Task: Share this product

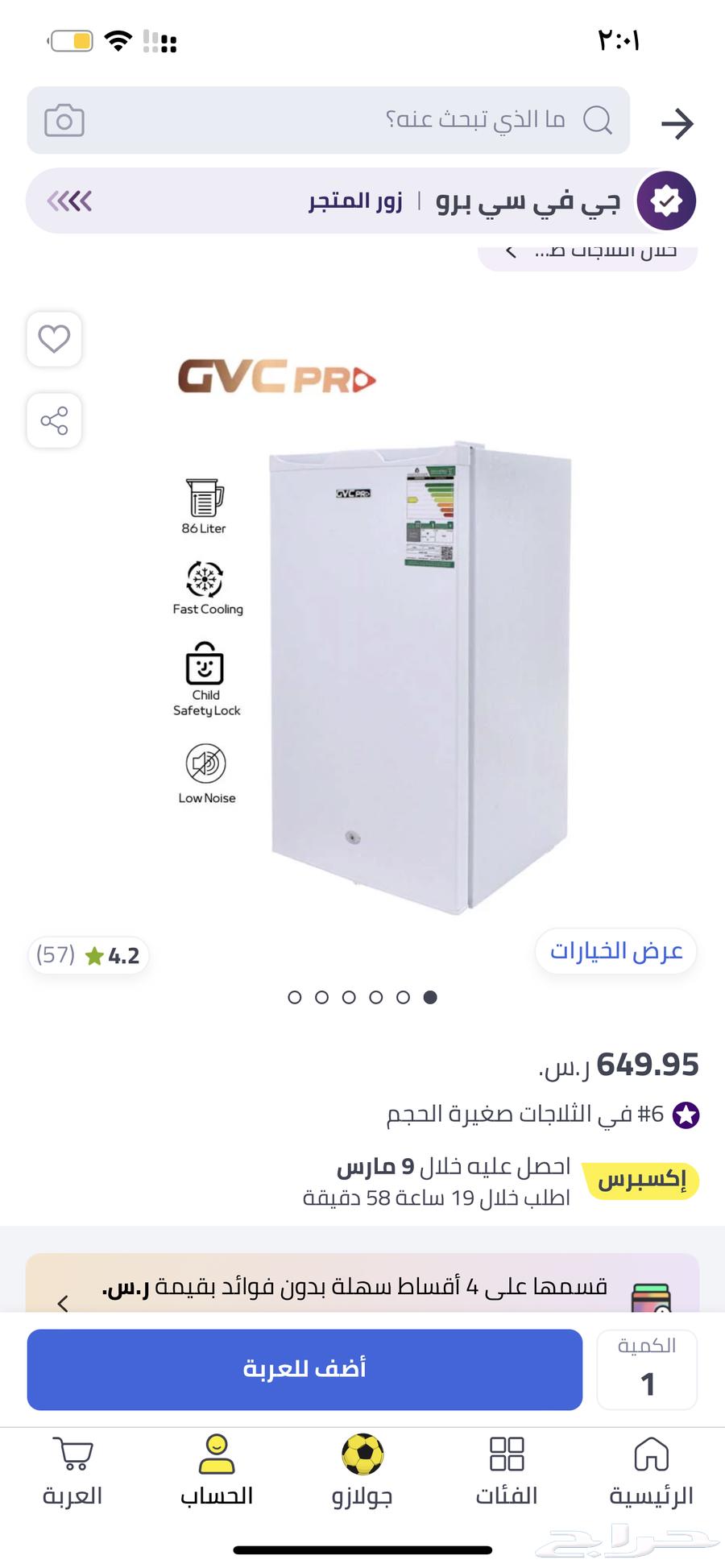Action: 54,420
